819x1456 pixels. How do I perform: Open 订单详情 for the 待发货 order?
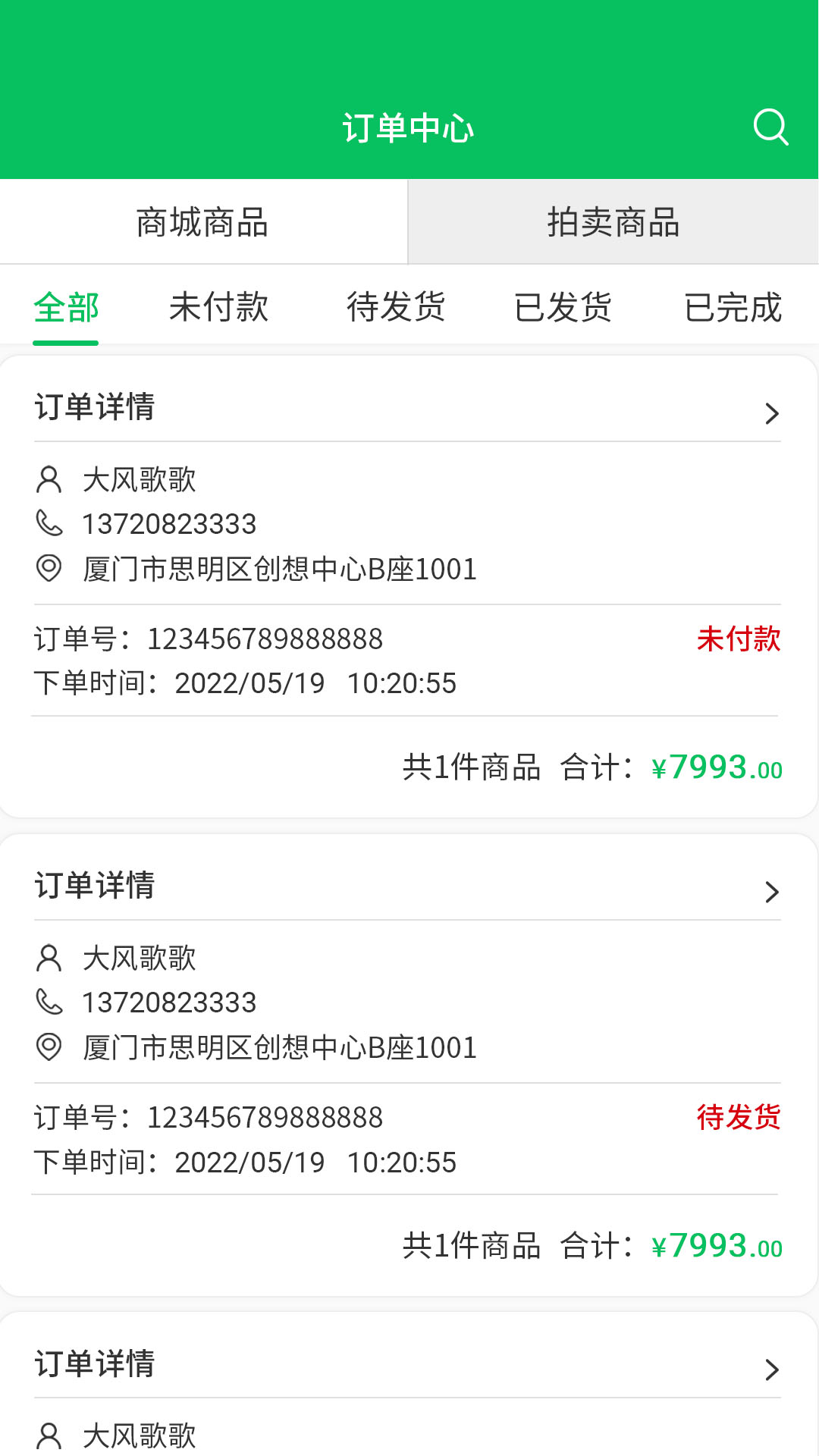point(407,886)
